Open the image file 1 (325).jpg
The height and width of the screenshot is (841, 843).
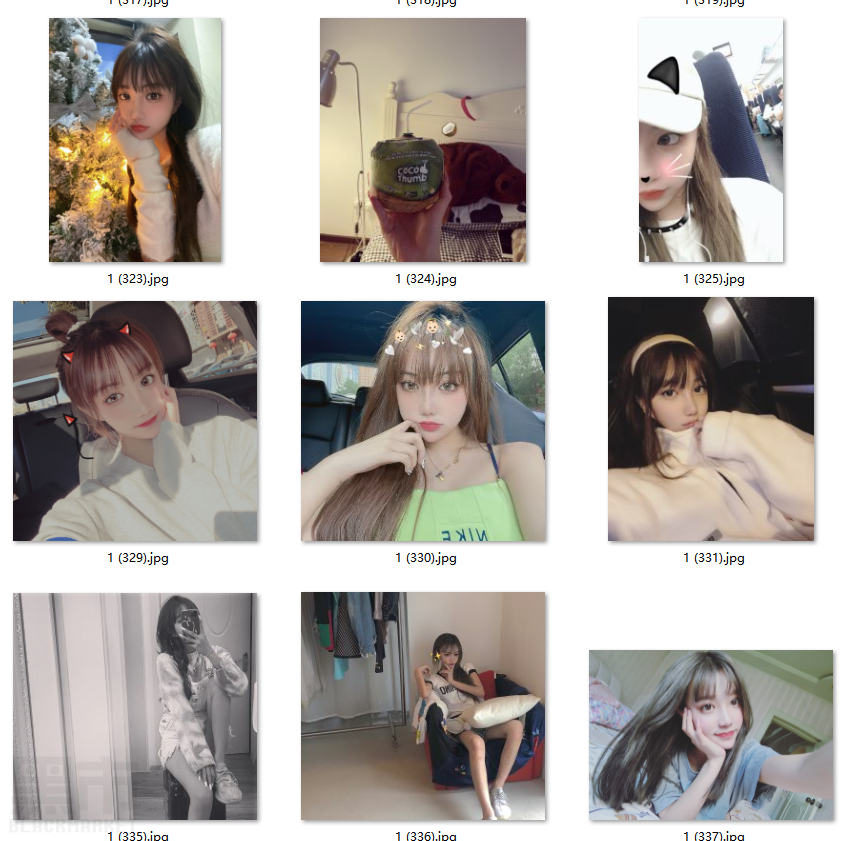tap(710, 140)
